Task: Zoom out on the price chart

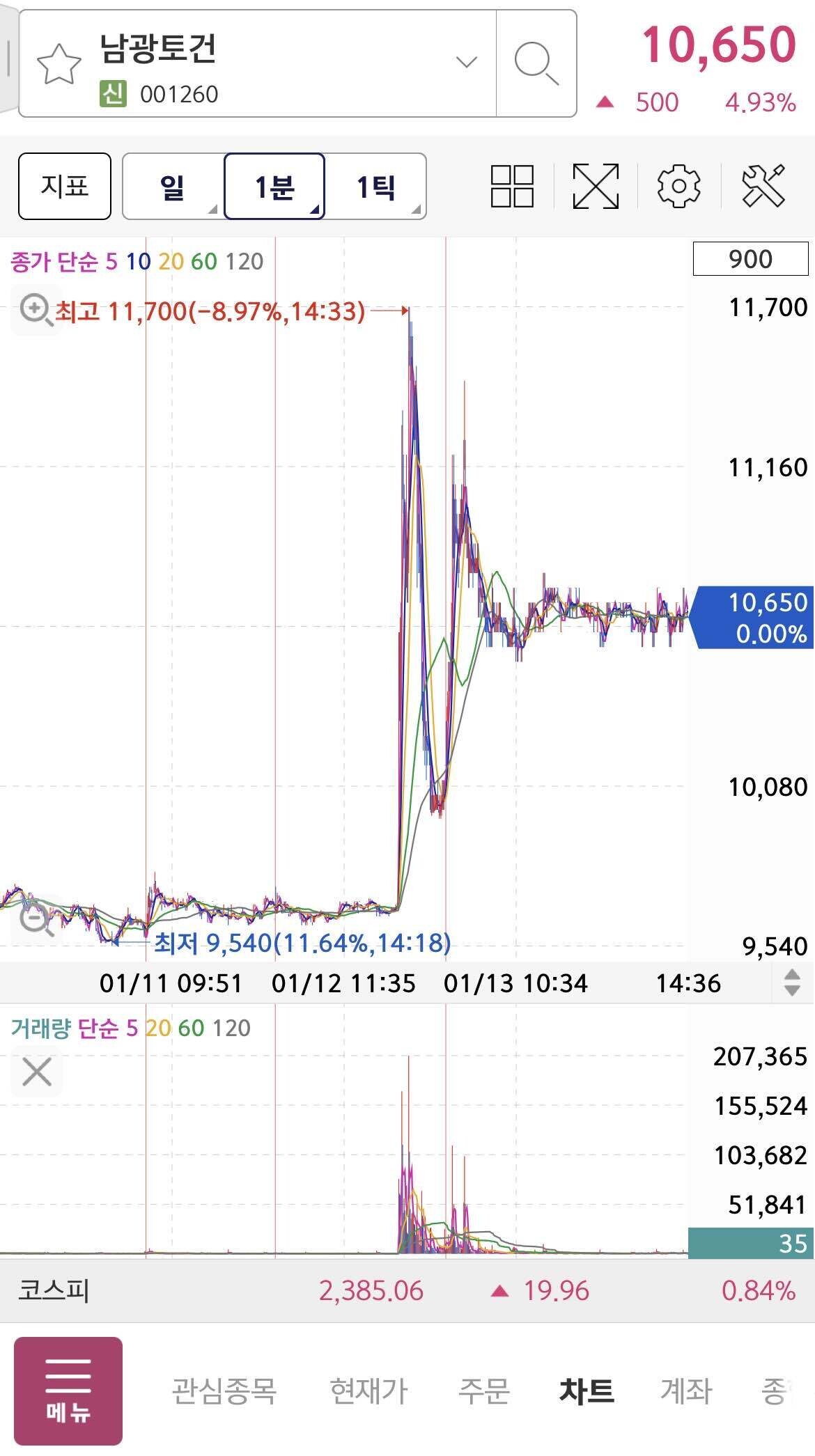Action: [35, 920]
